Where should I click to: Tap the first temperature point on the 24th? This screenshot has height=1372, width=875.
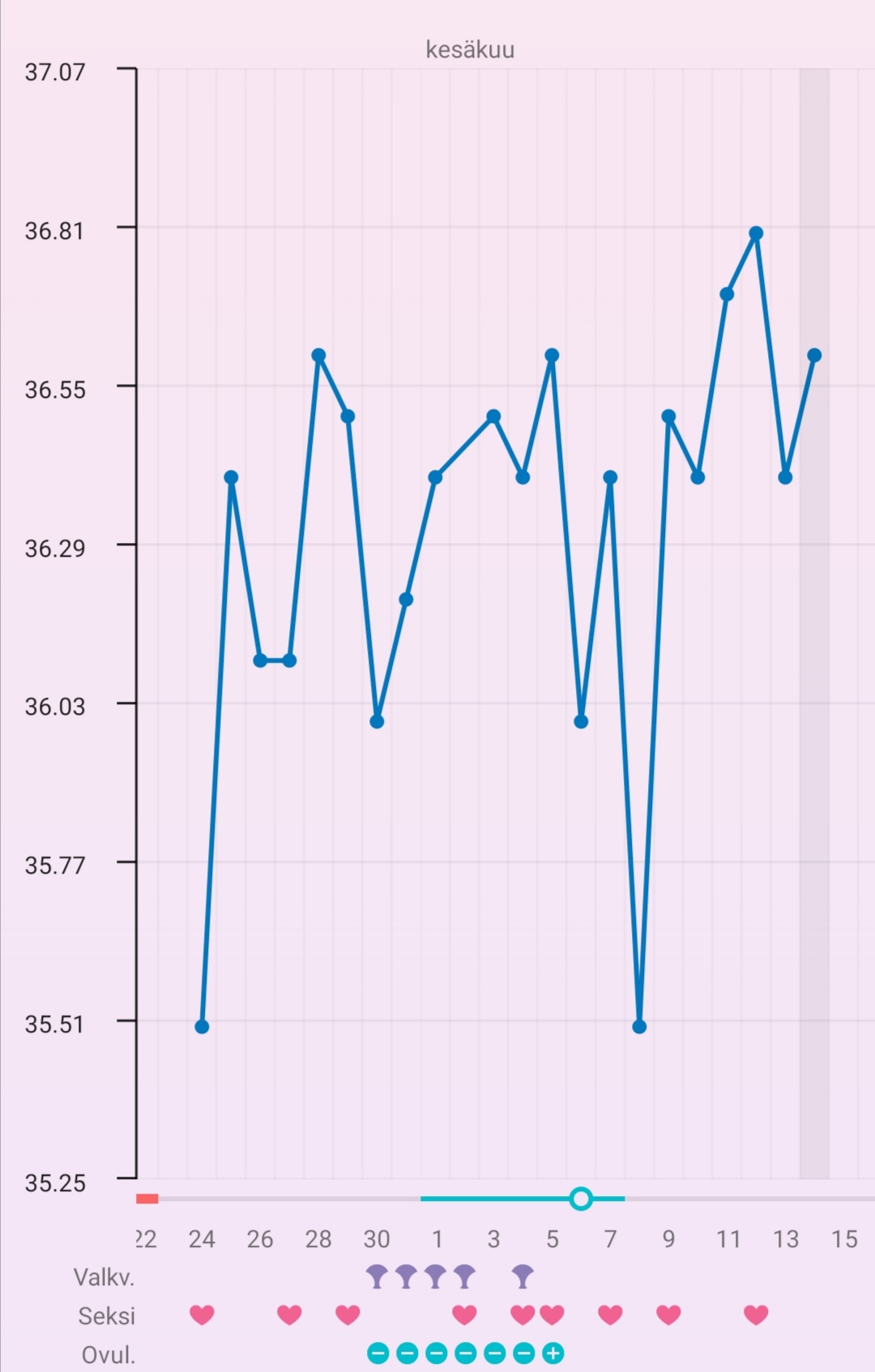pyautogui.click(x=202, y=1027)
